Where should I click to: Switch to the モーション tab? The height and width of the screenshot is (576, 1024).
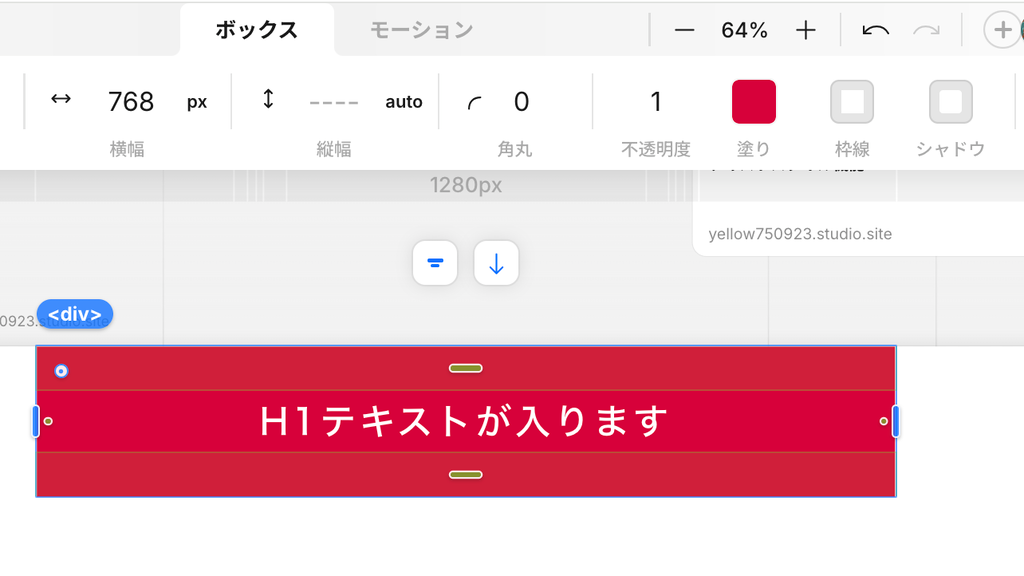(x=421, y=30)
